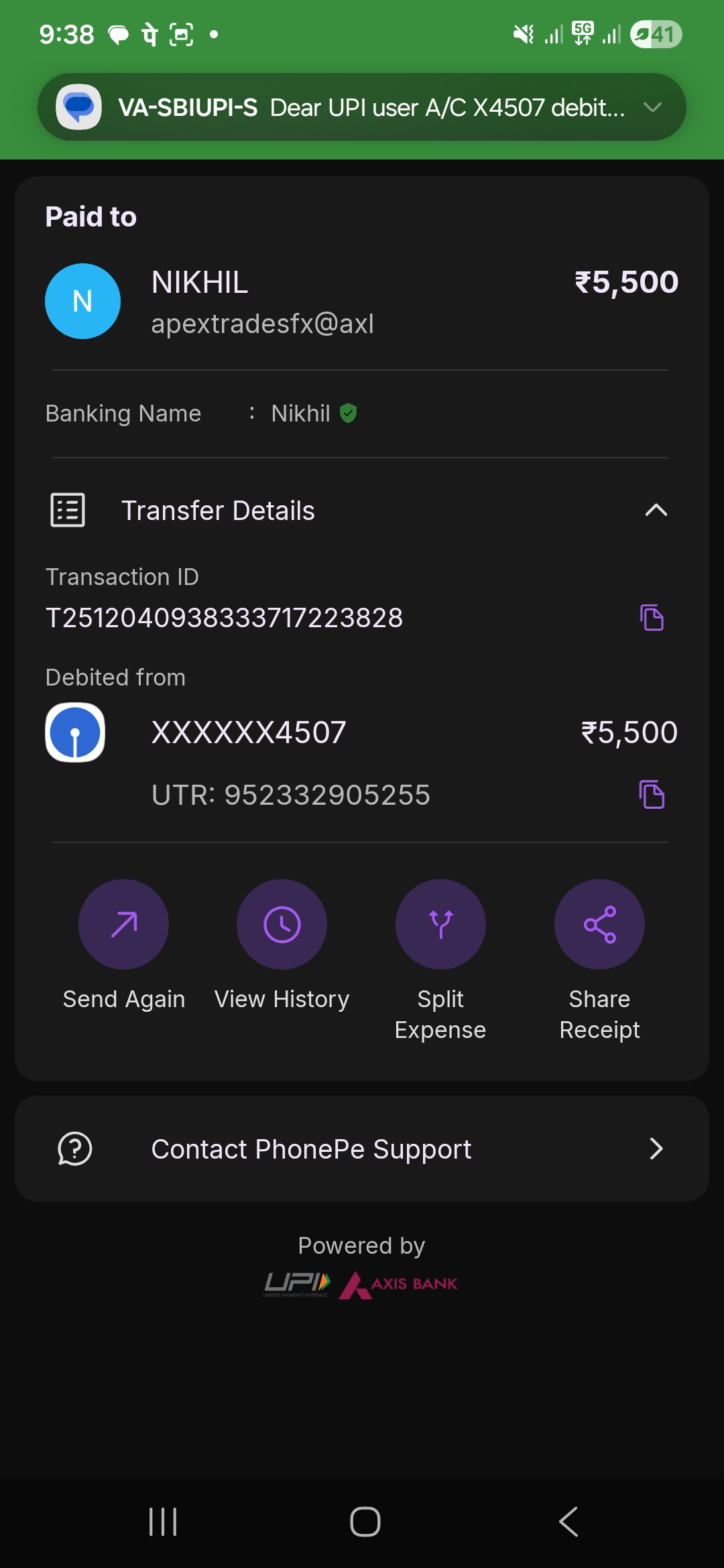Screen dimensions: 724x1568
Task: Copy the Transaction ID
Action: click(652, 617)
